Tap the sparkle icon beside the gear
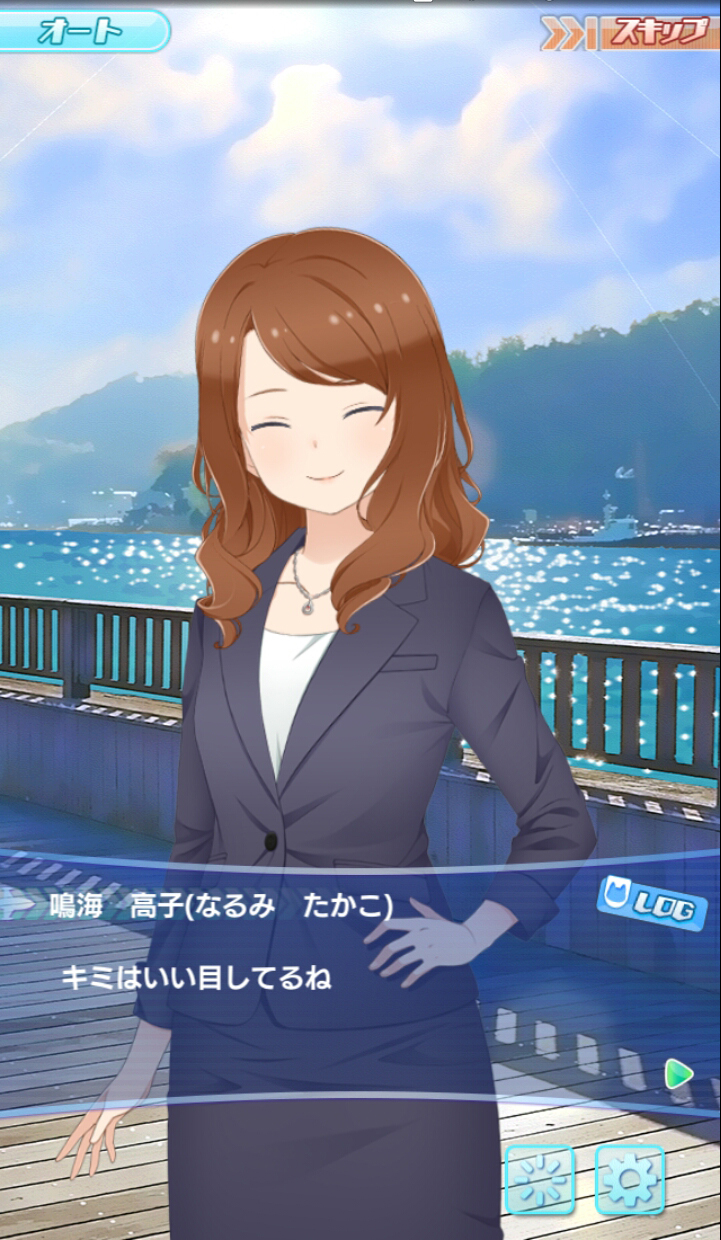Viewport: 721px width, 1240px height. point(540,1179)
